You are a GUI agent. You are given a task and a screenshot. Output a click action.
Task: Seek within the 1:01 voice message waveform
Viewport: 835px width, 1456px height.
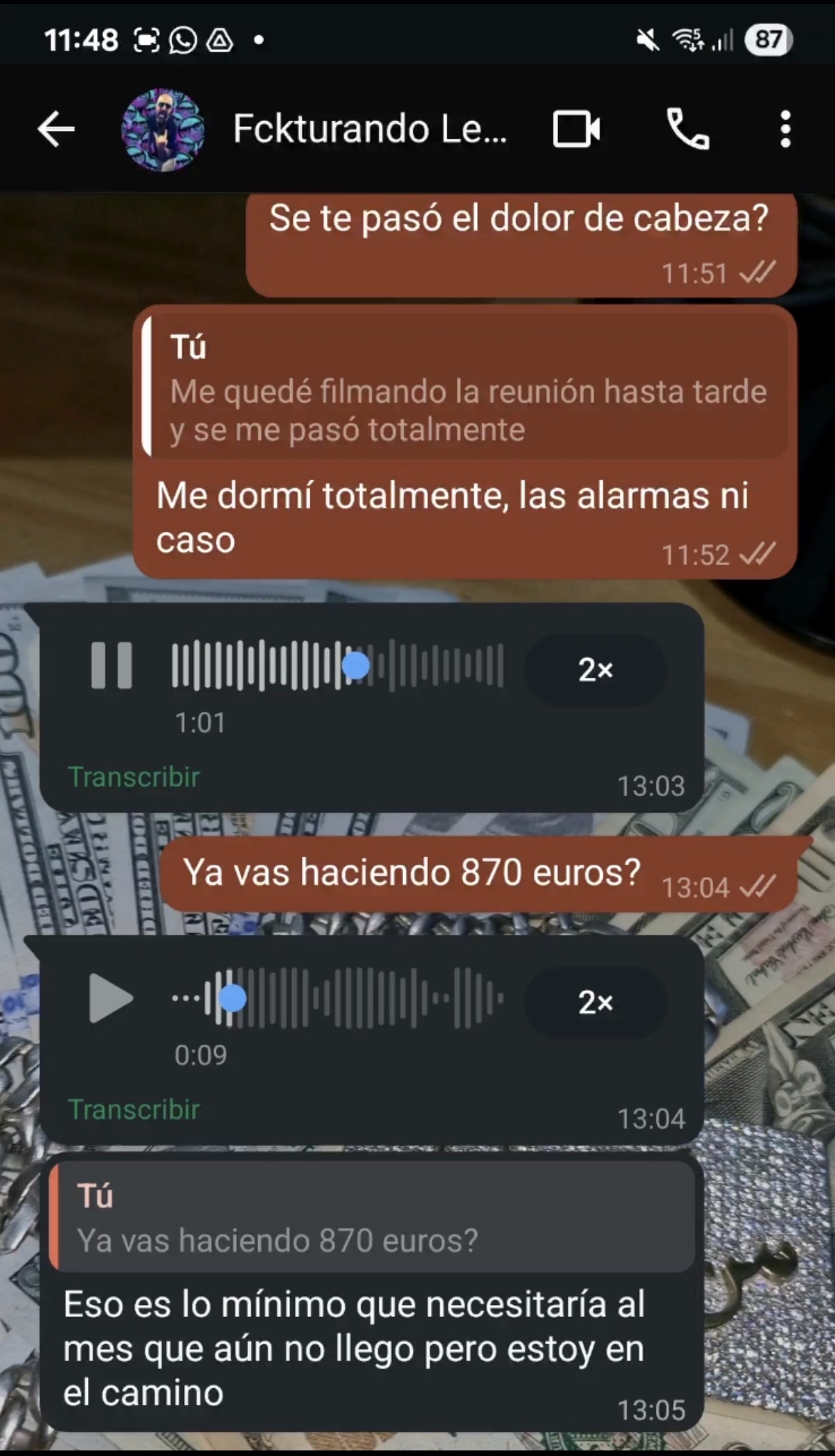pos(338,665)
